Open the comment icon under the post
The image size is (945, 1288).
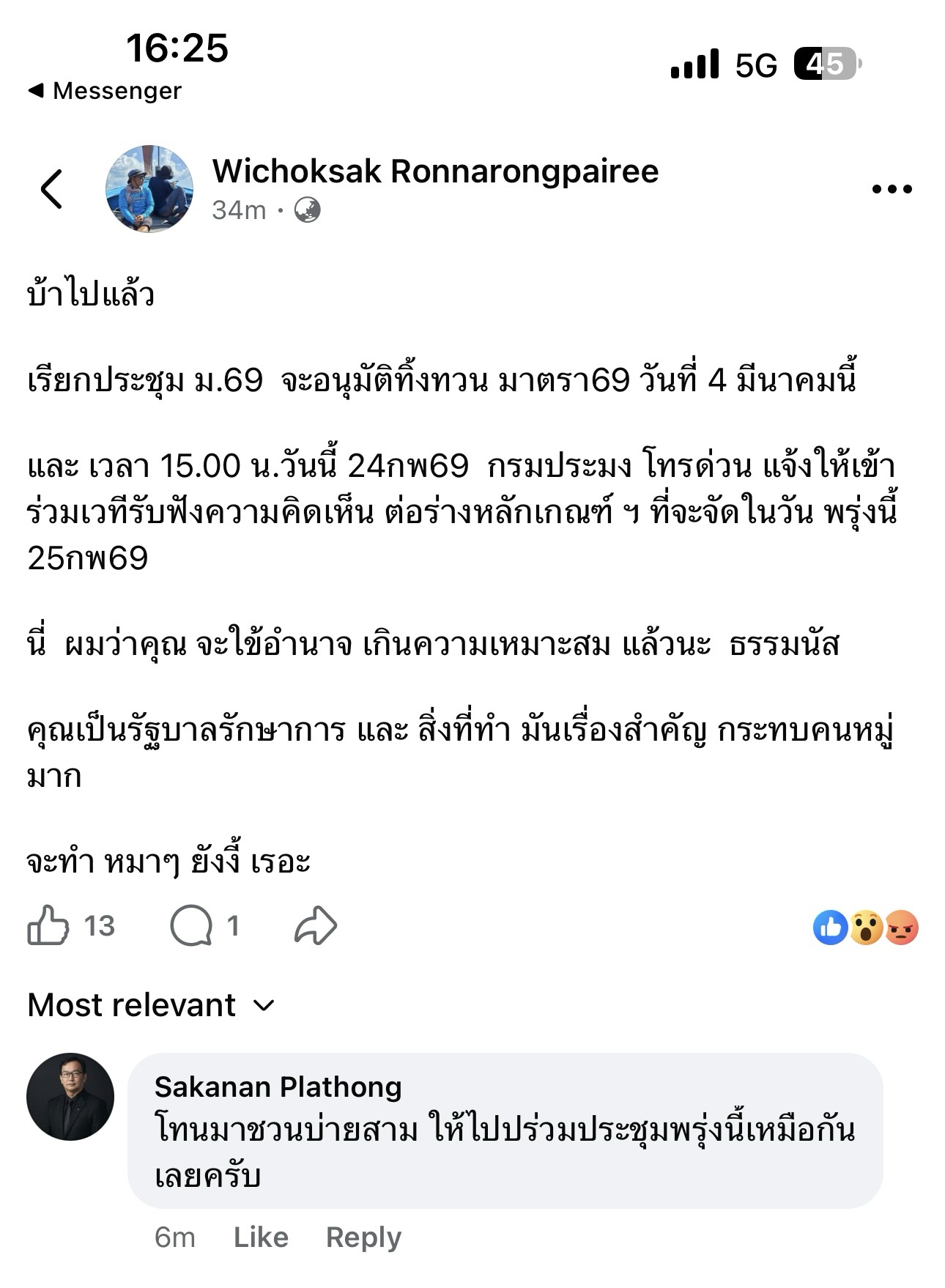tap(192, 926)
